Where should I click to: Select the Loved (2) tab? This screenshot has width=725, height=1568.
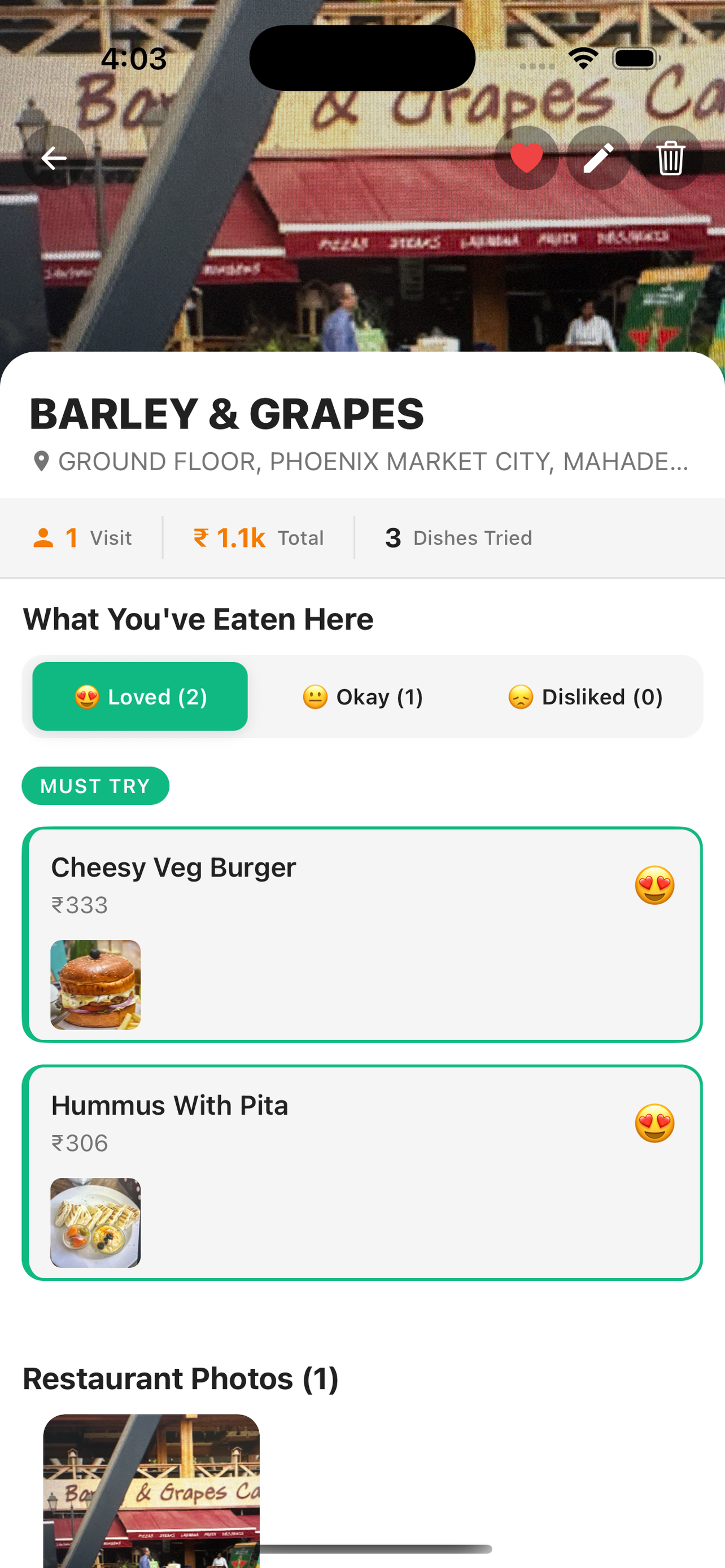click(140, 697)
